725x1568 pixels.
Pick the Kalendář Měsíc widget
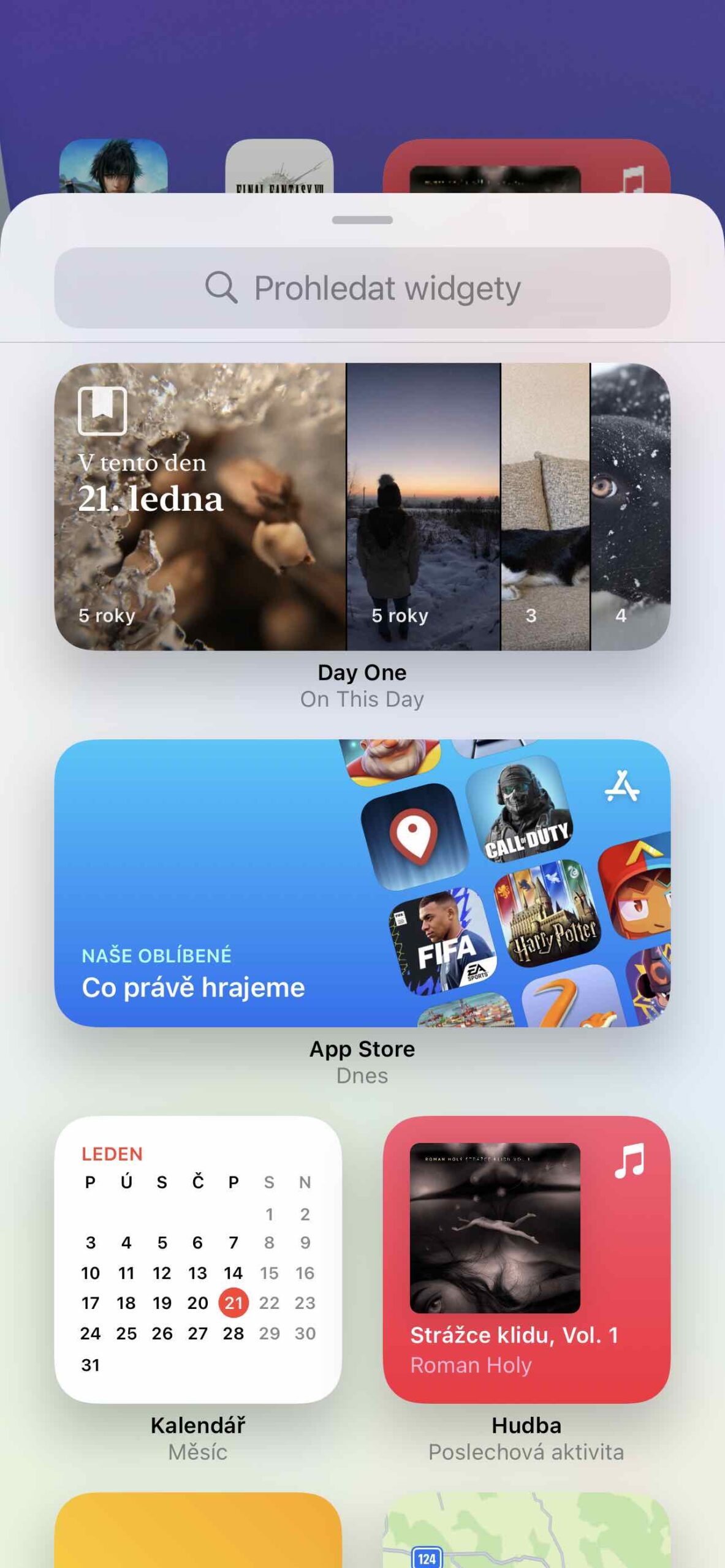198,1259
